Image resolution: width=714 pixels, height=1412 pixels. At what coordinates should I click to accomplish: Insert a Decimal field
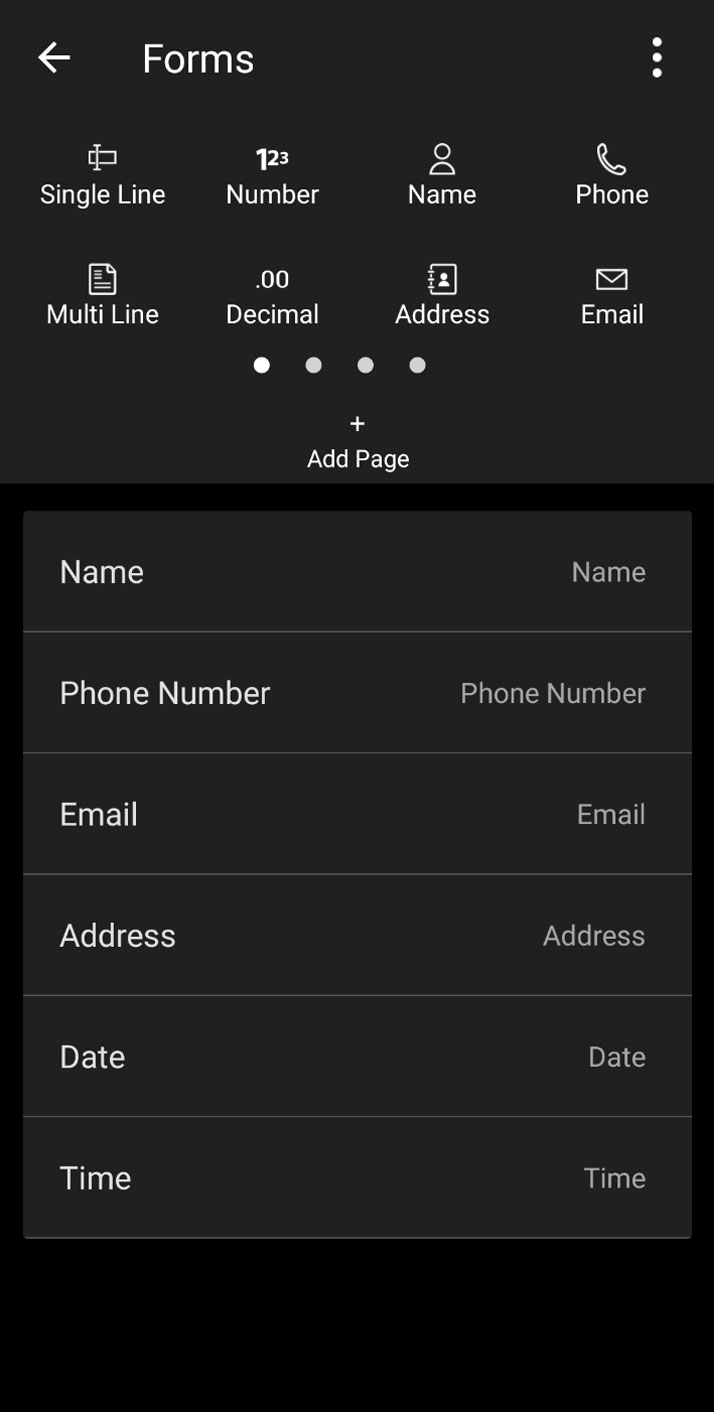[x=272, y=296]
